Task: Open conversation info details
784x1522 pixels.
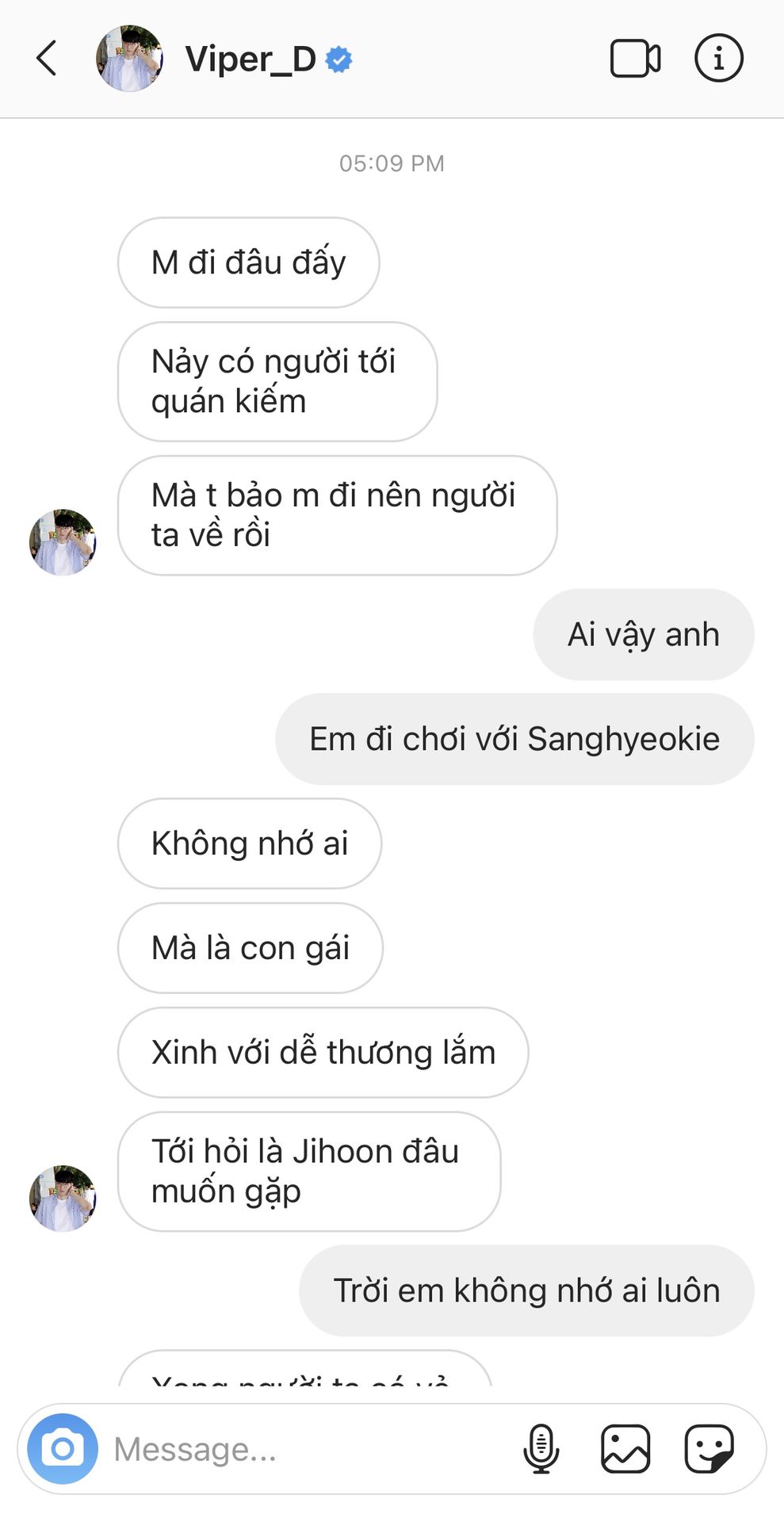Action: coord(718,59)
